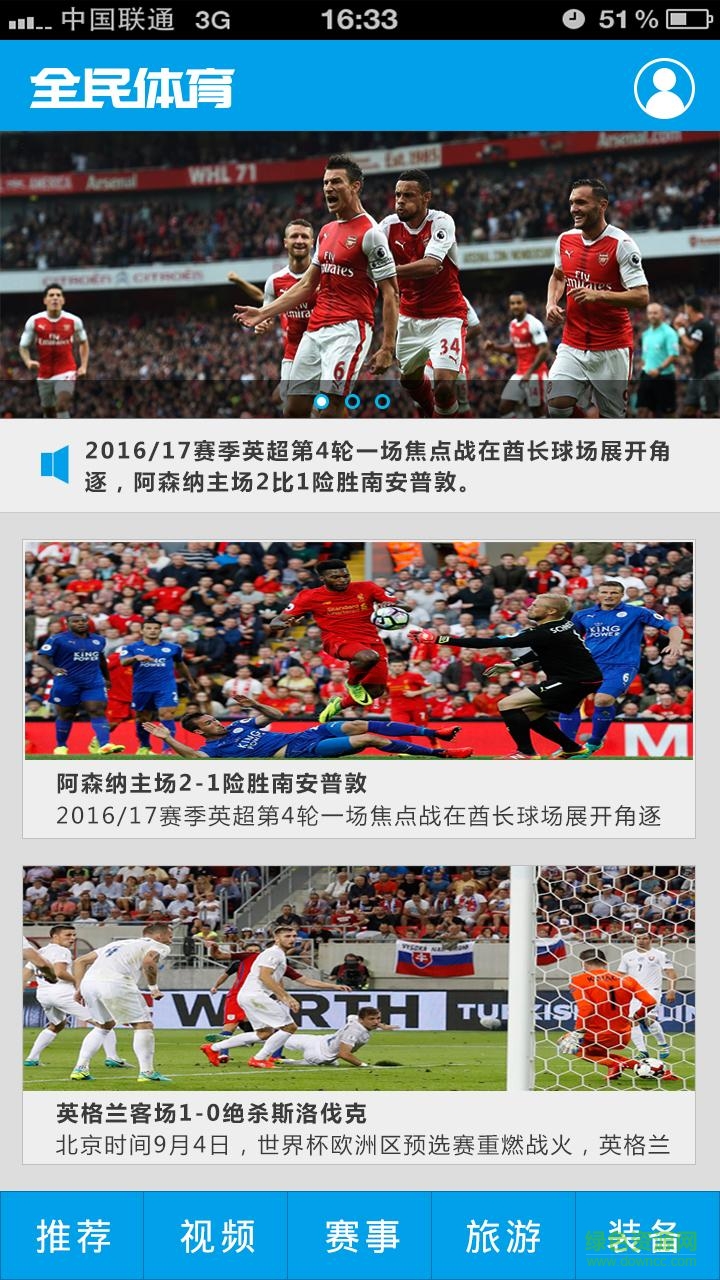Image resolution: width=720 pixels, height=1280 pixels.
Task: Open the user profile icon
Action: point(664,88)
